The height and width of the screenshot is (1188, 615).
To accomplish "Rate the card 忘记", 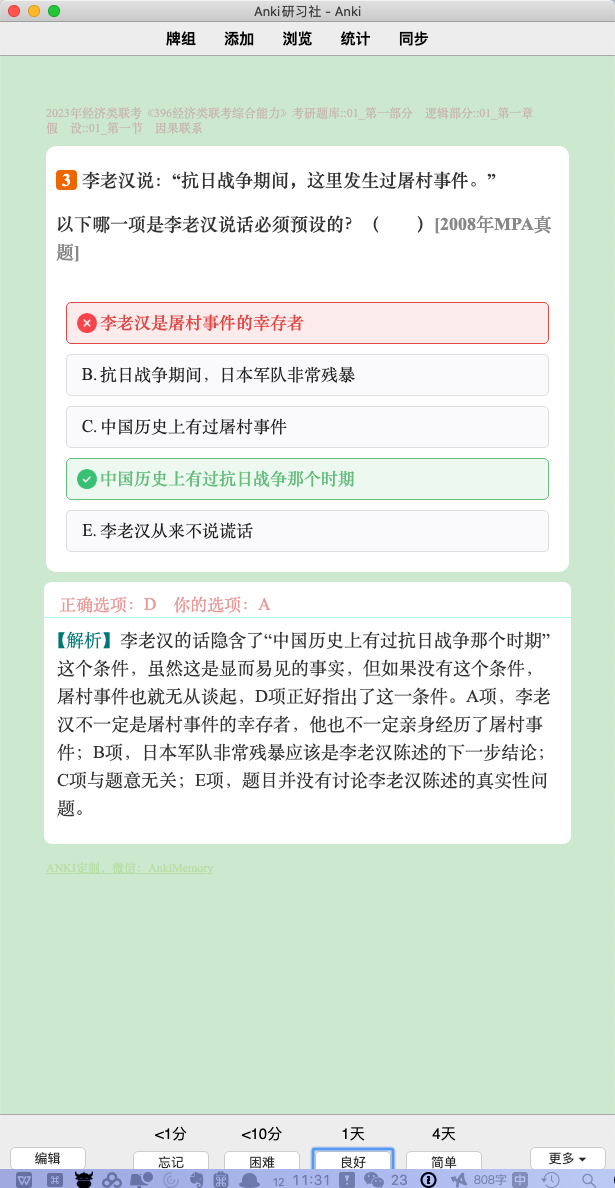I will (170, 1161).
